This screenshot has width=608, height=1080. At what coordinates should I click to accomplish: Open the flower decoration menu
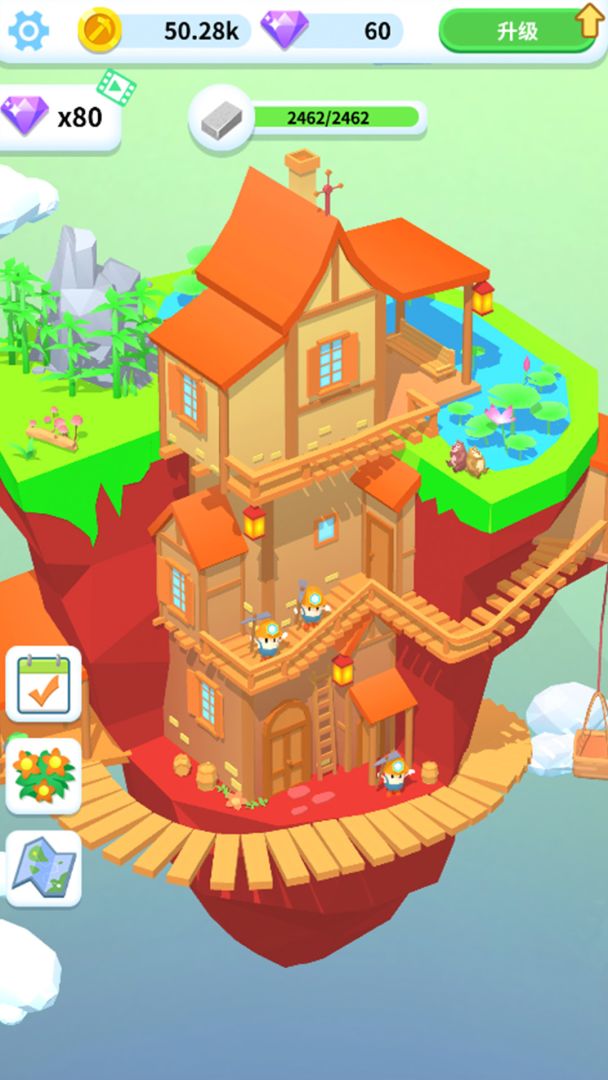(43, 777)
